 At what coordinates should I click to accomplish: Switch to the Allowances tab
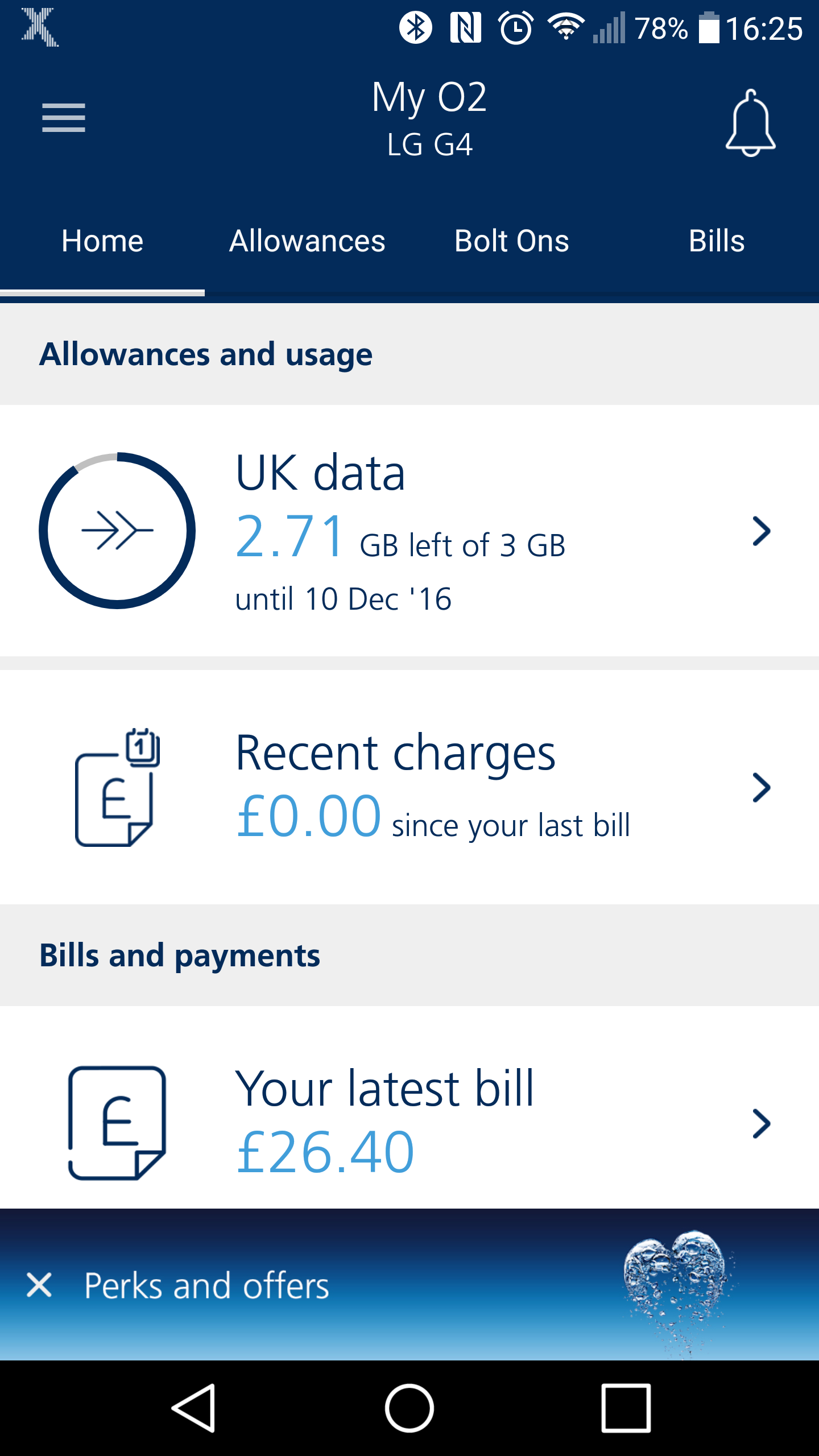[x=308, y=241]
